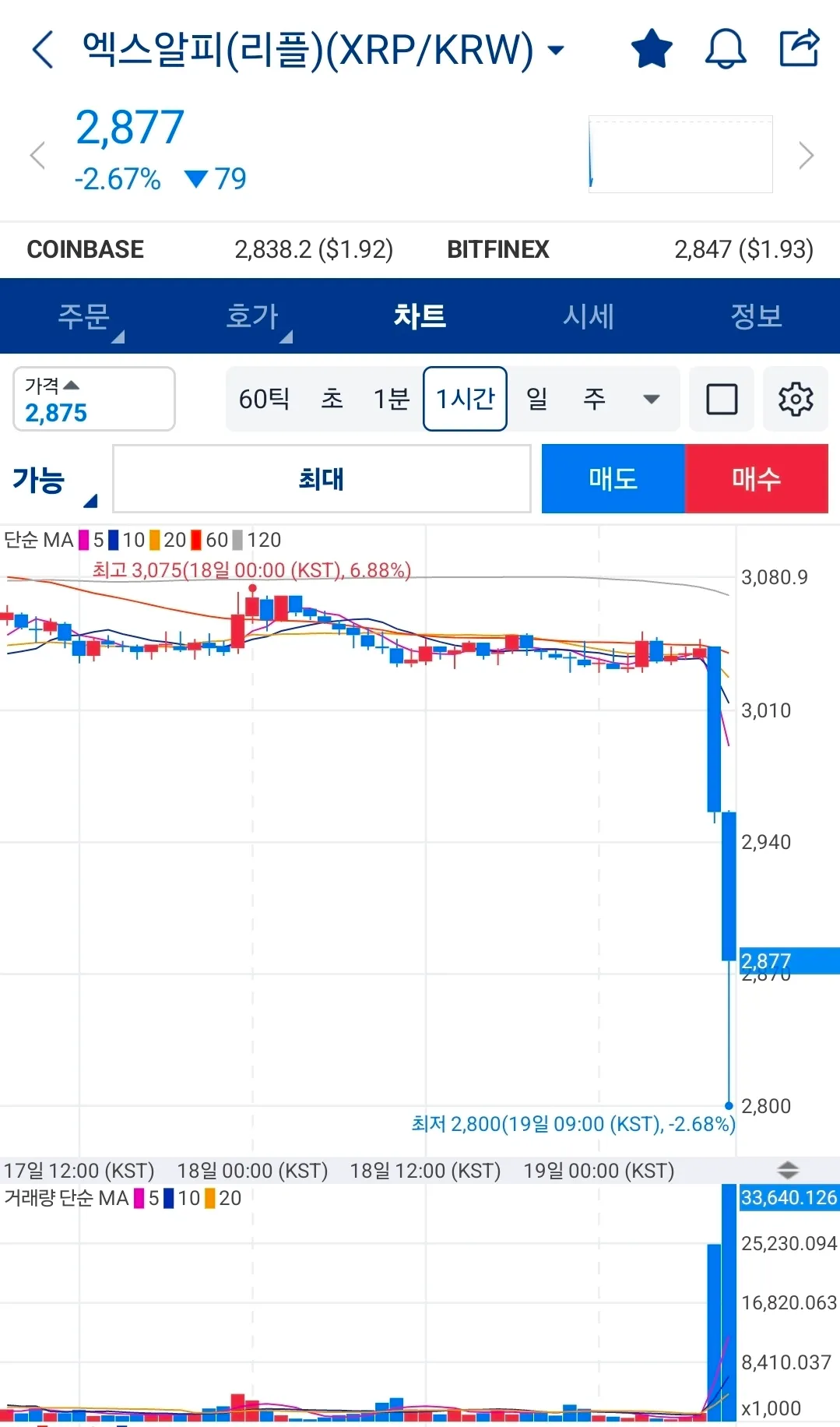Screen dimensions: 840x1427
Task: Select the 1분 chart interval
Action: 391,399
